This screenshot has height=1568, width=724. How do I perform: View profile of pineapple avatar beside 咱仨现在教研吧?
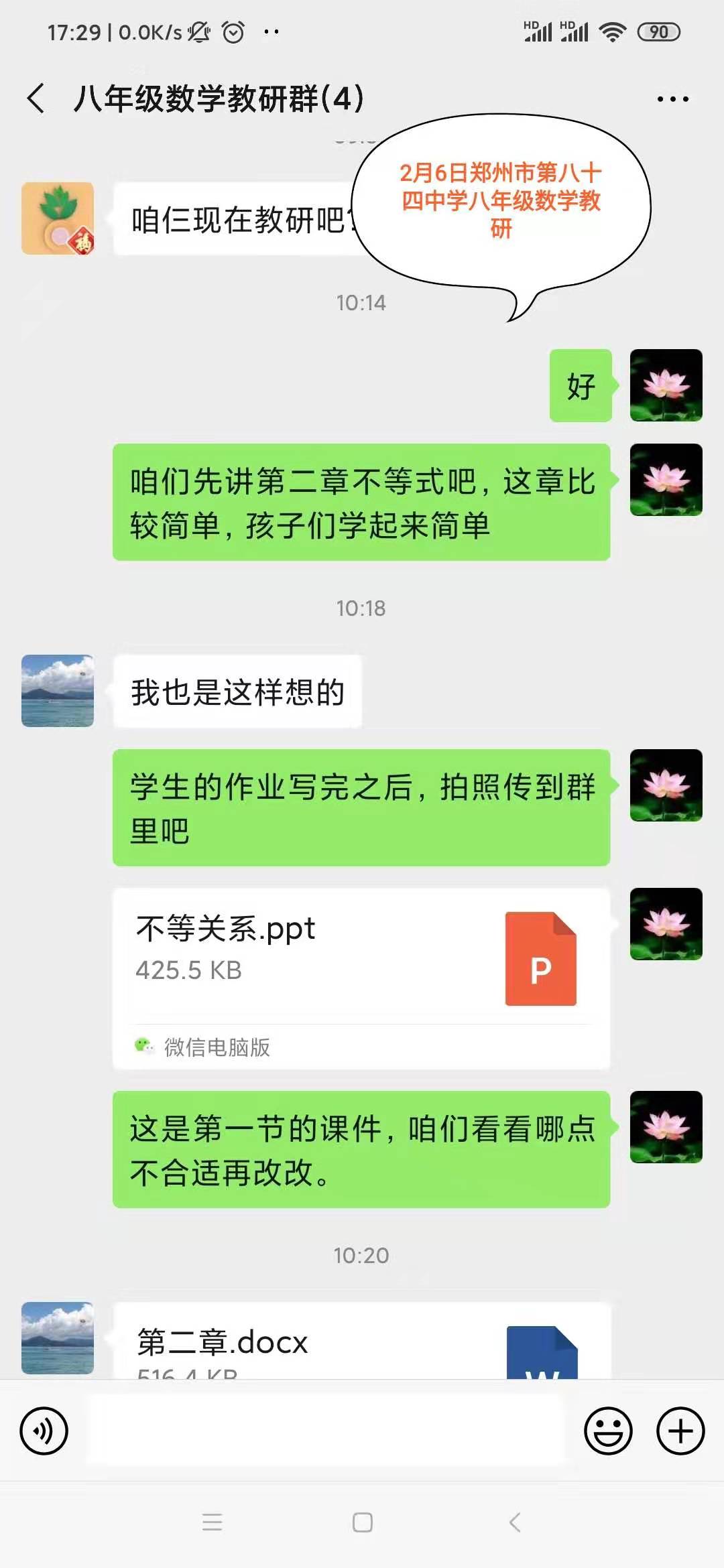tap(58, 218)
